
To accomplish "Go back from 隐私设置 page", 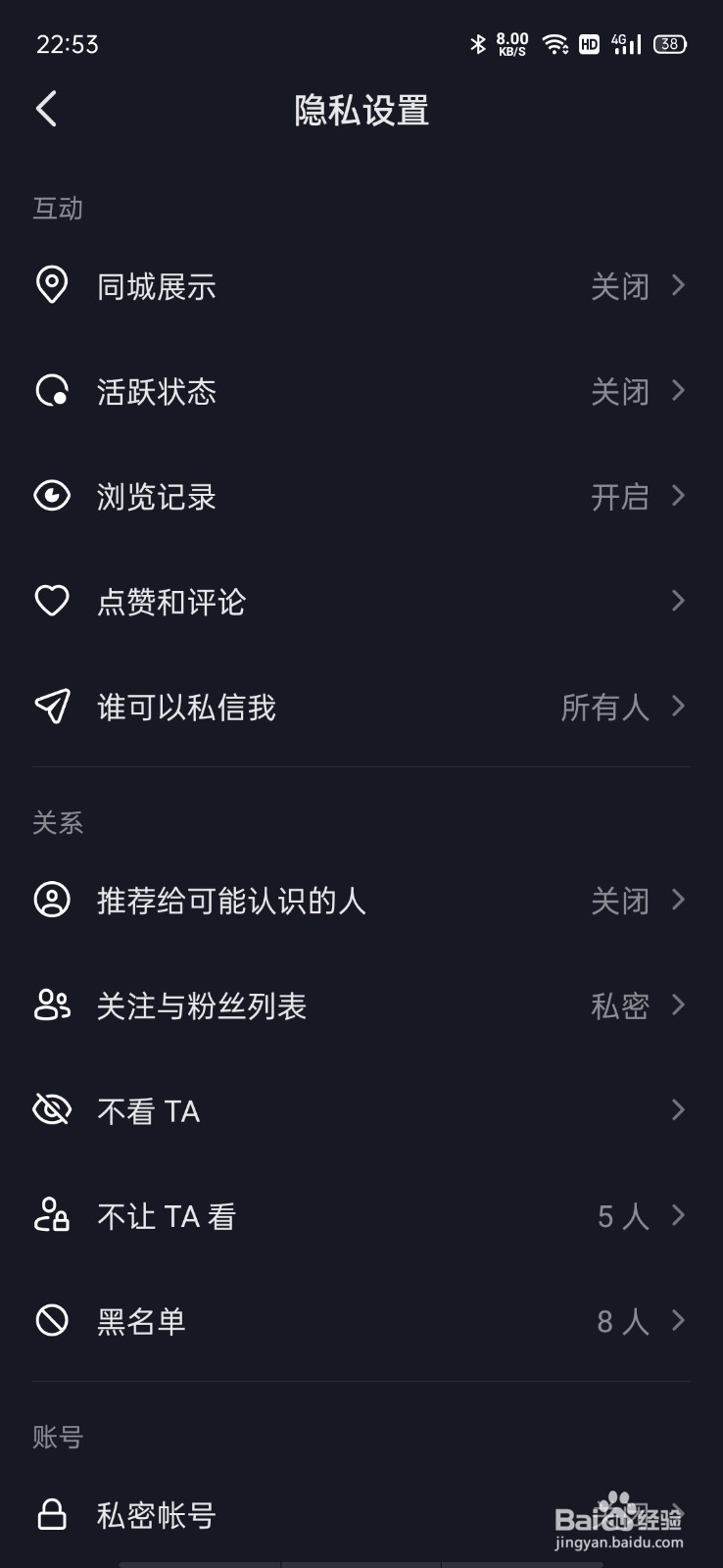I will pos(46,109).
